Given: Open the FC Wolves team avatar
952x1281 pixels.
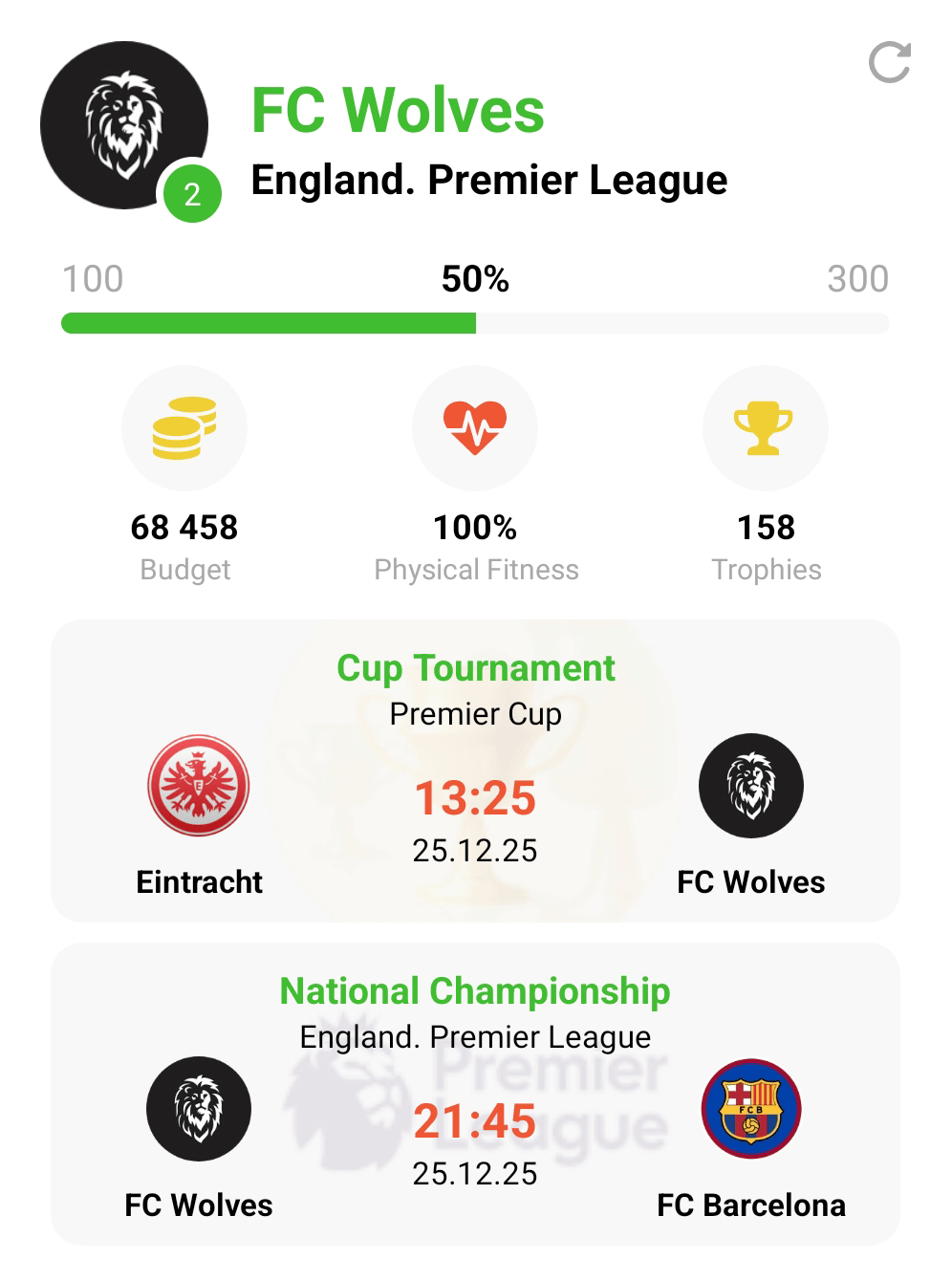Looking at the screenshot, I should coord(124,125).
